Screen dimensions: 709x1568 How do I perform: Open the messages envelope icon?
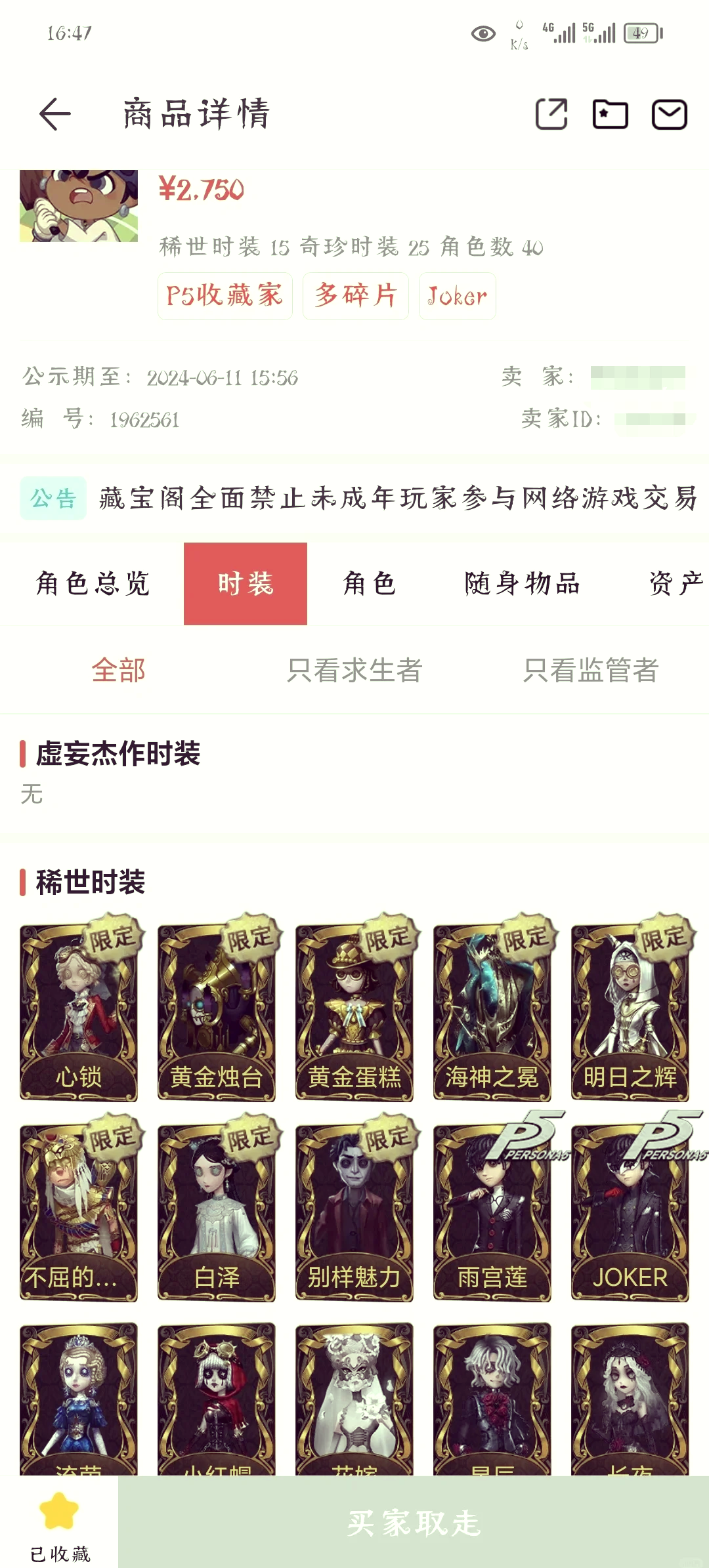click(x=669, y=114)
